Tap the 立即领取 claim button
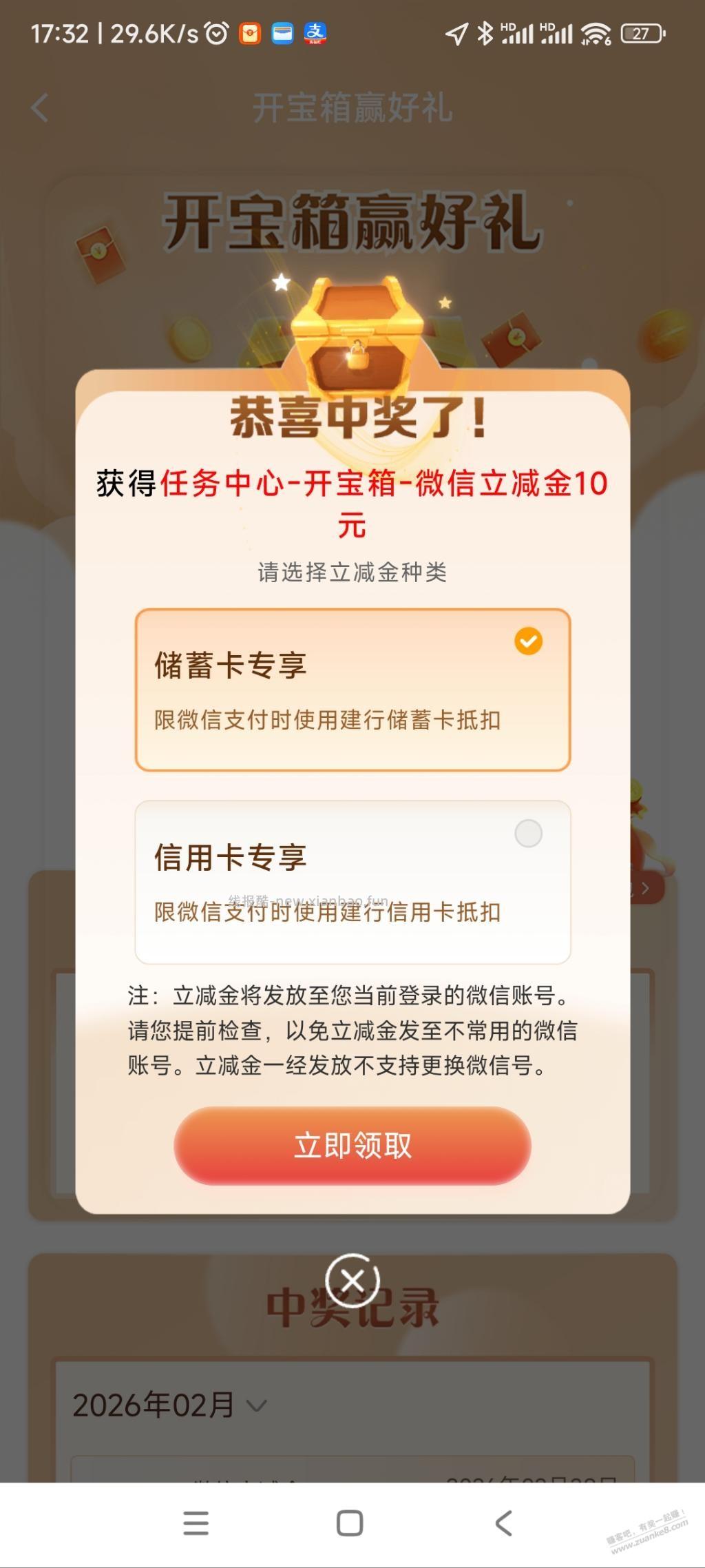 (x=352, y=1145)
